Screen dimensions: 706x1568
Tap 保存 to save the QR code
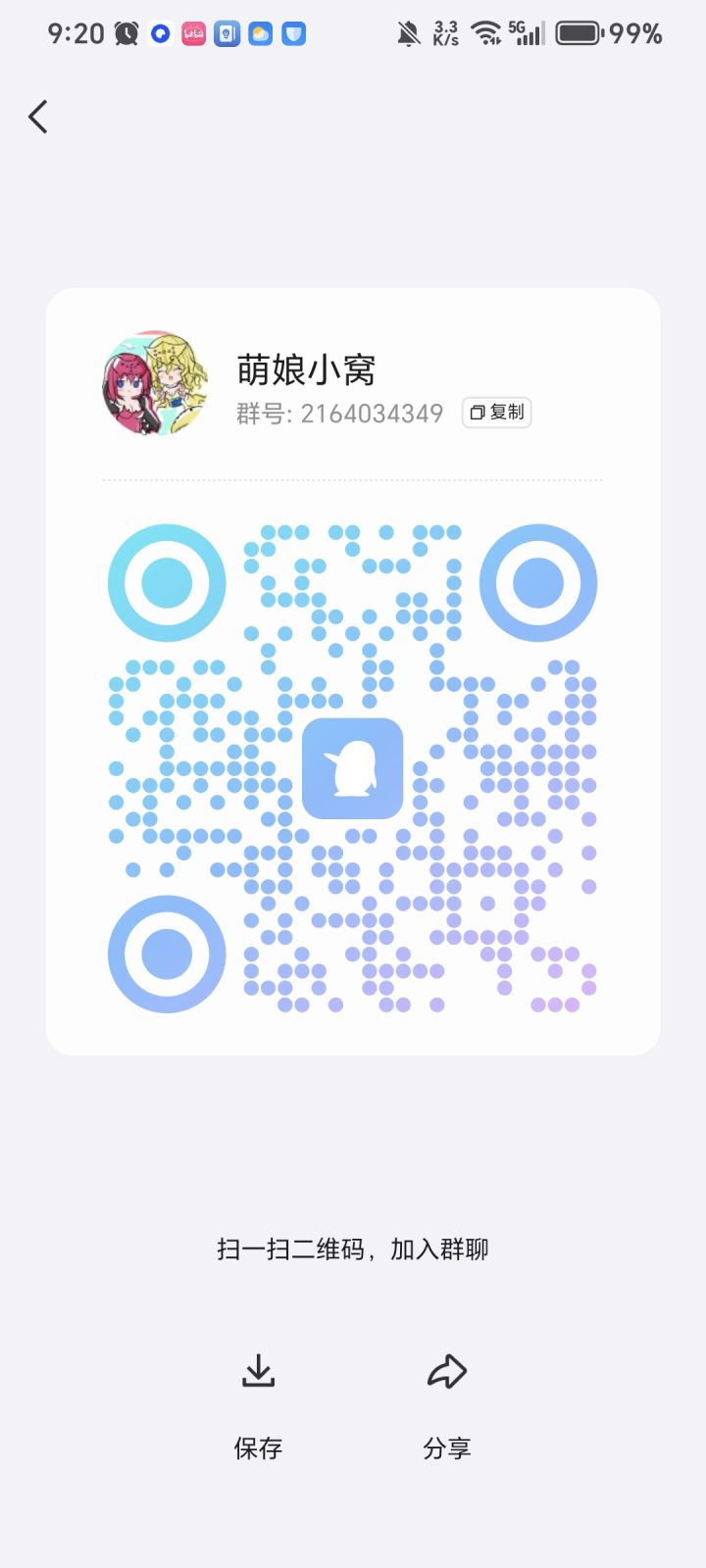[258, 1448]
